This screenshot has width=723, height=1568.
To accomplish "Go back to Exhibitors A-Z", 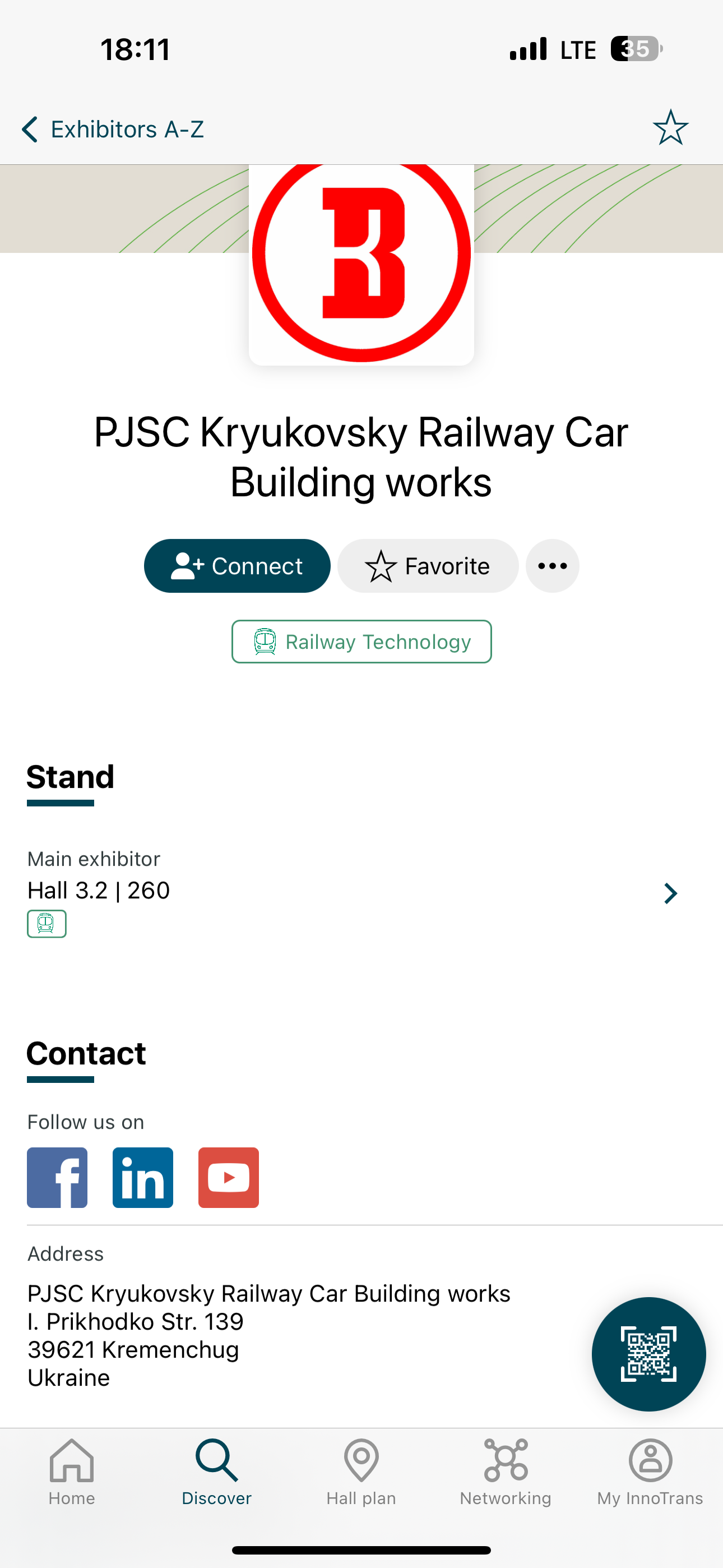I will click(x=113, y=129).
